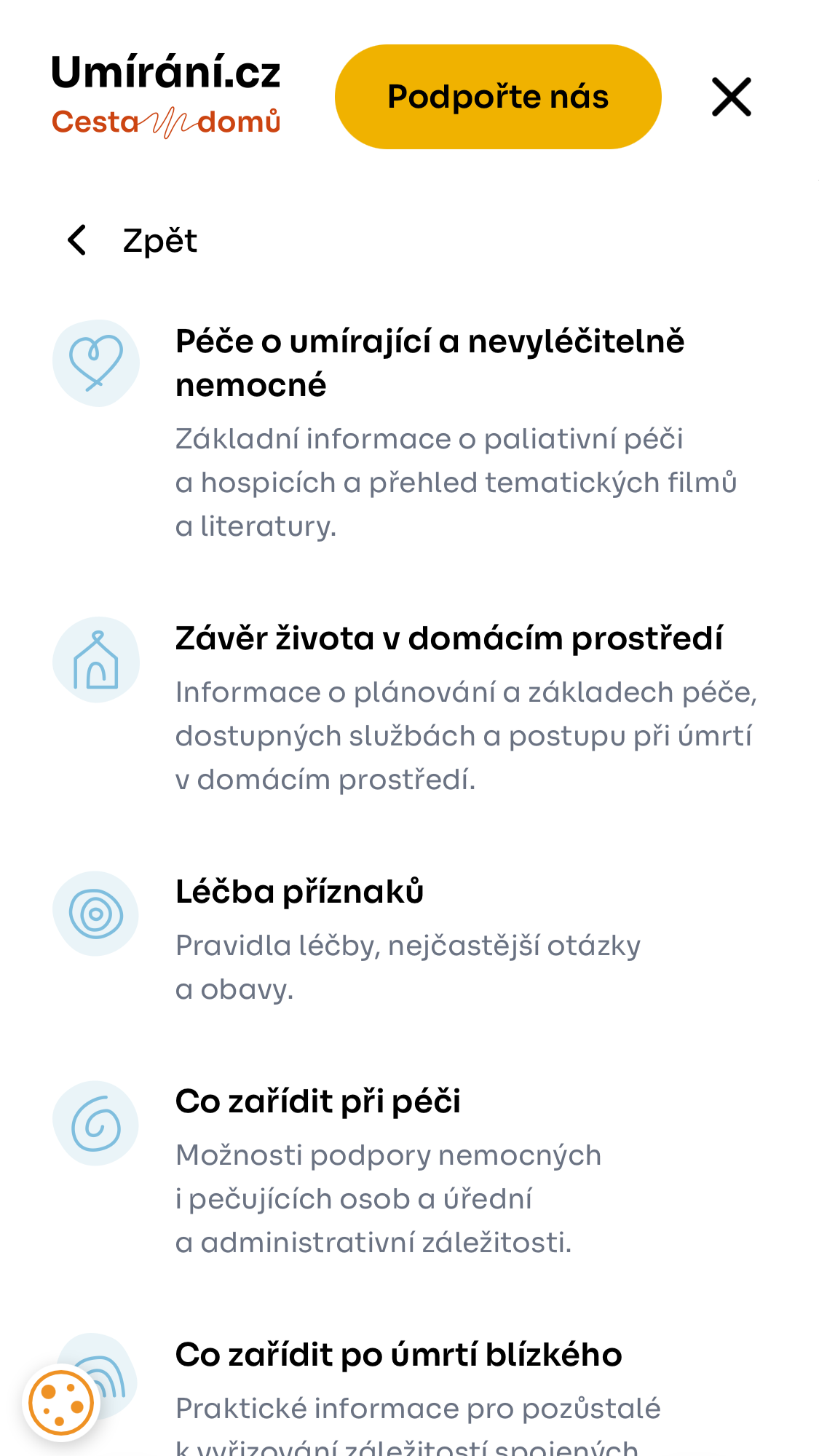Open cookie settings icon
The width and height of the screenshot is (819, 1456).
pos(62,1403)
